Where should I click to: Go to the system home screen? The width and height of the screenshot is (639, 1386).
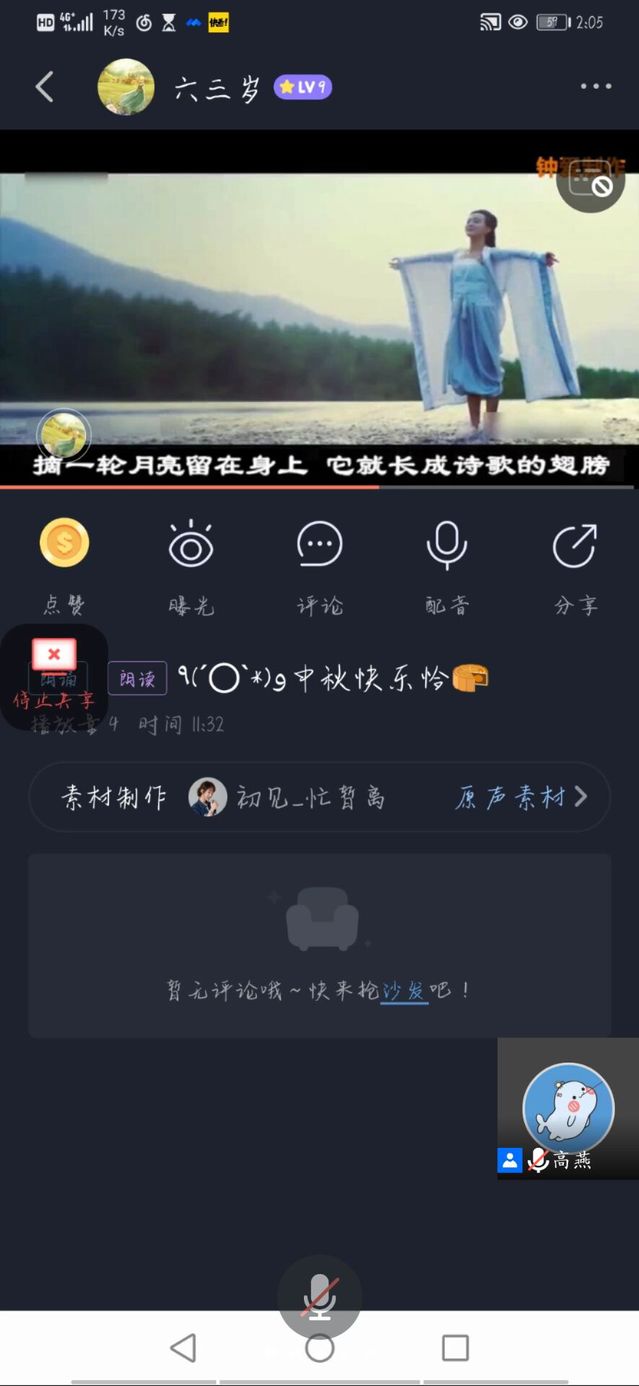(319, 1348)
